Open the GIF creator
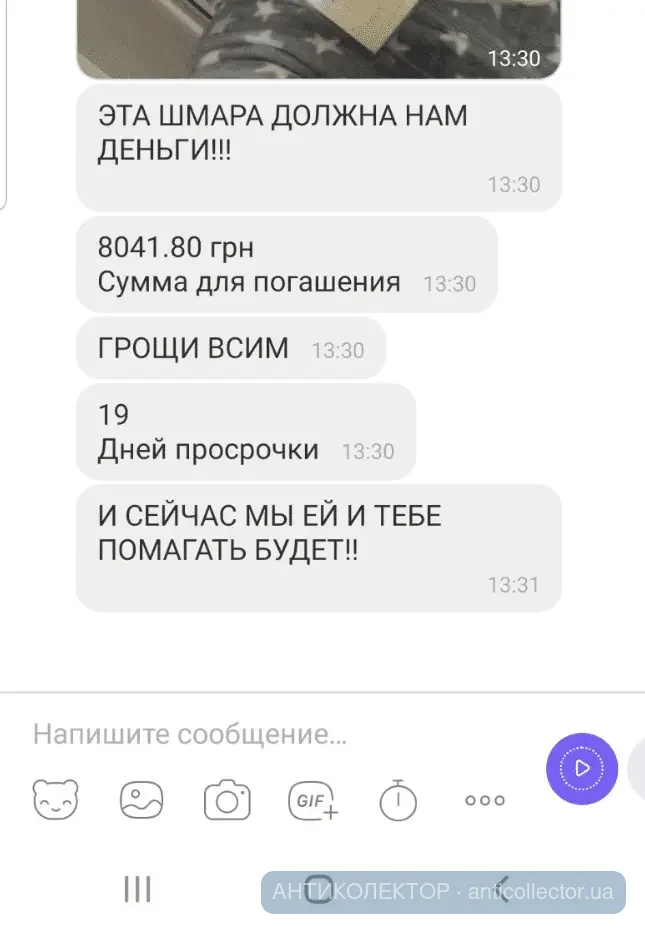This screenshot has width=645, height=933. 313,800
